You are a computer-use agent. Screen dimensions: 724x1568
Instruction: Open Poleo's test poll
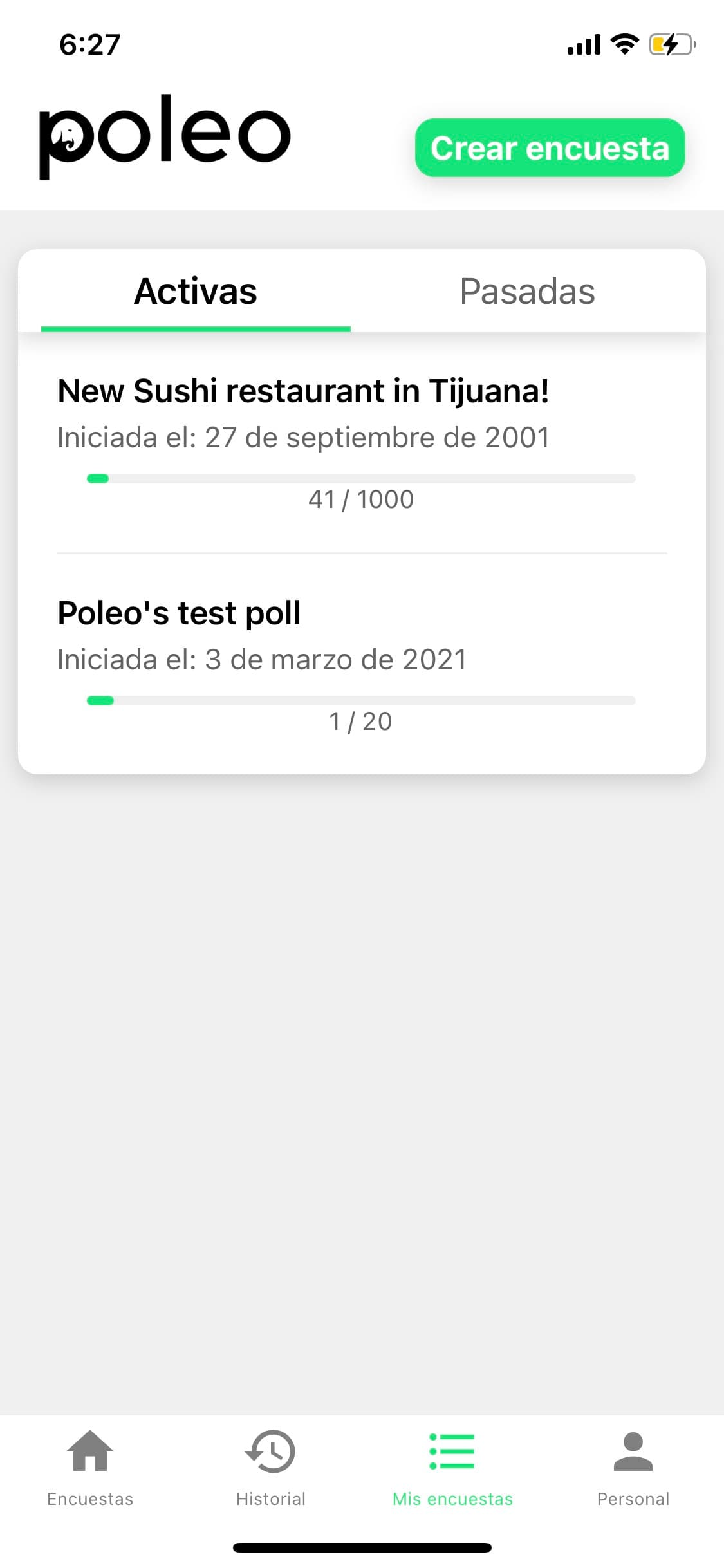362,664
